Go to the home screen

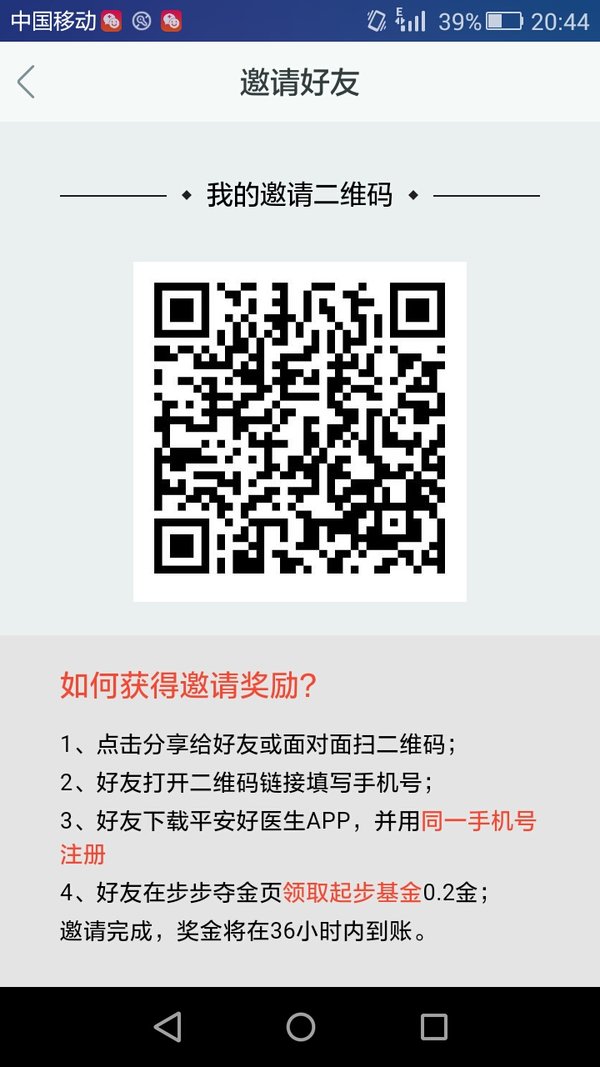point(301,1026)
